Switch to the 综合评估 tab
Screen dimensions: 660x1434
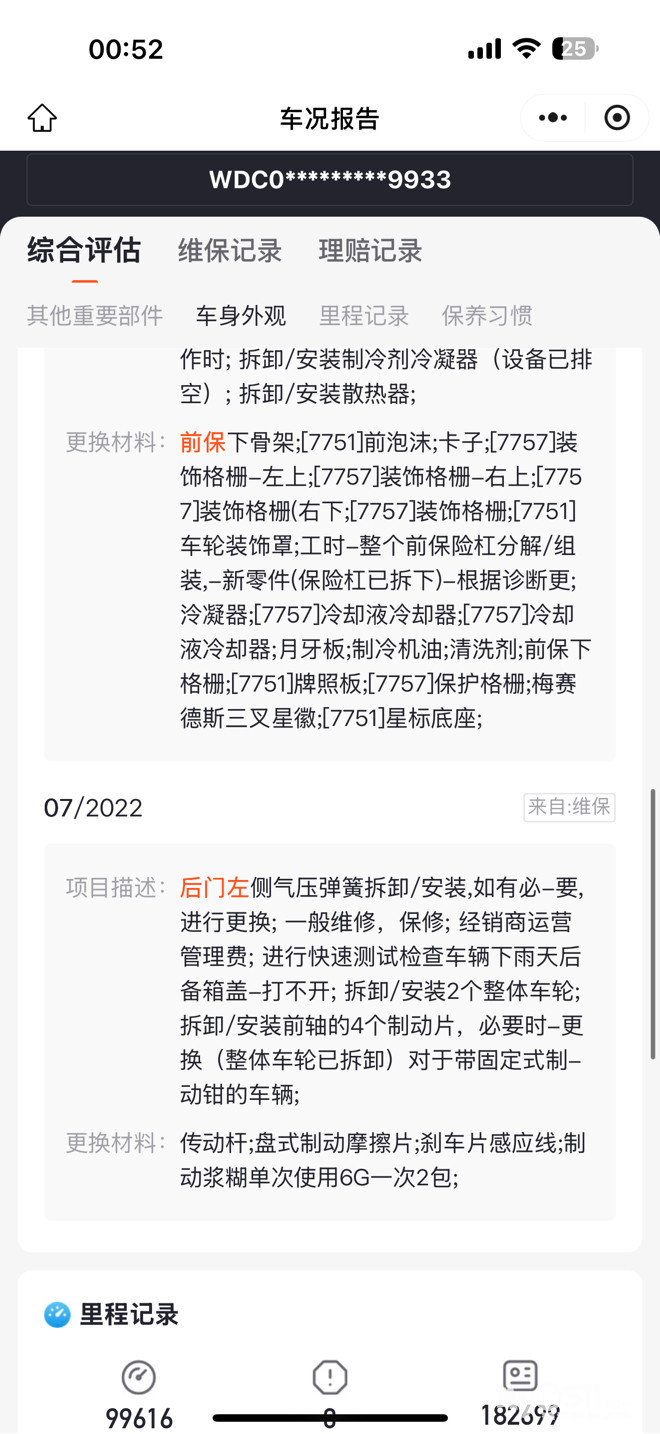[x=84, y=250]
